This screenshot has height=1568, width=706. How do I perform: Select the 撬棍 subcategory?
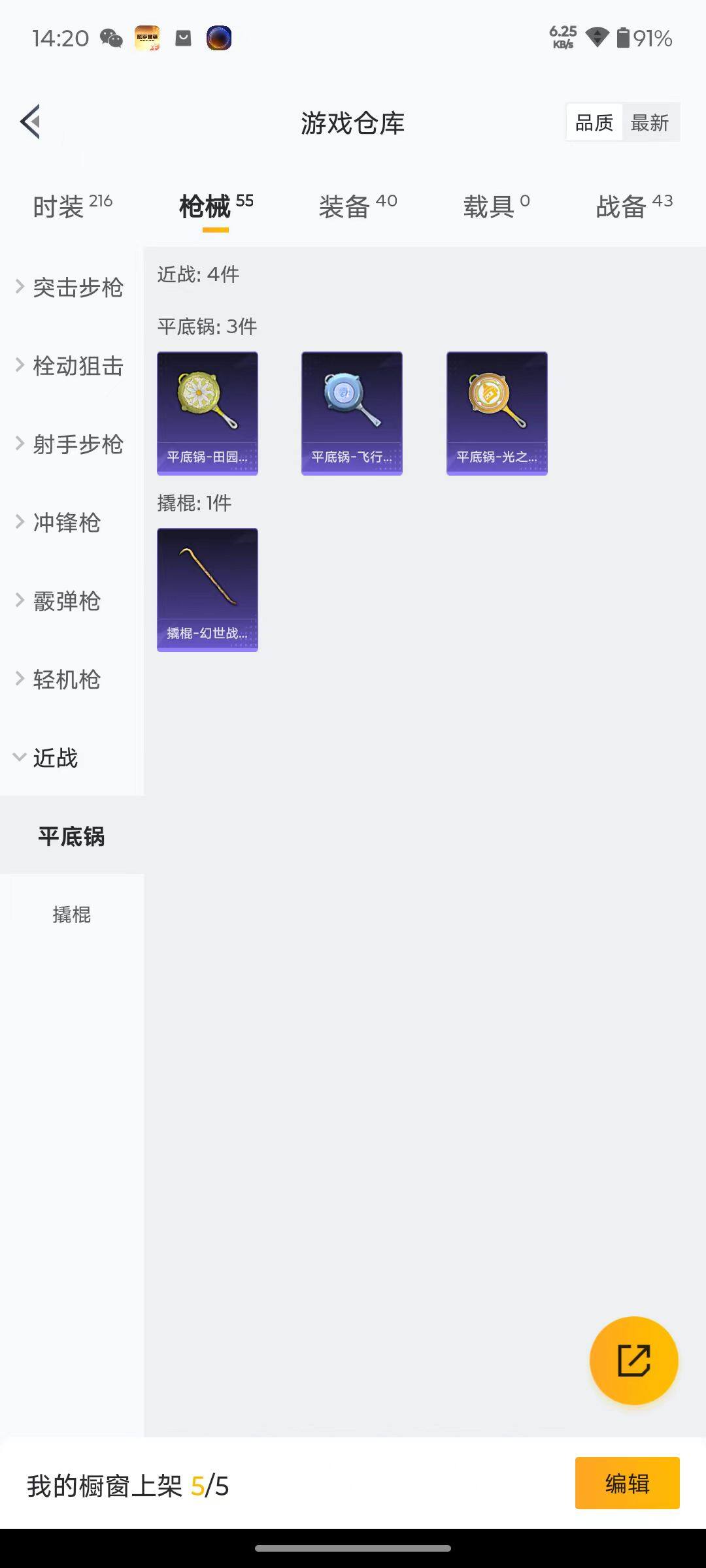click(72, 915)
